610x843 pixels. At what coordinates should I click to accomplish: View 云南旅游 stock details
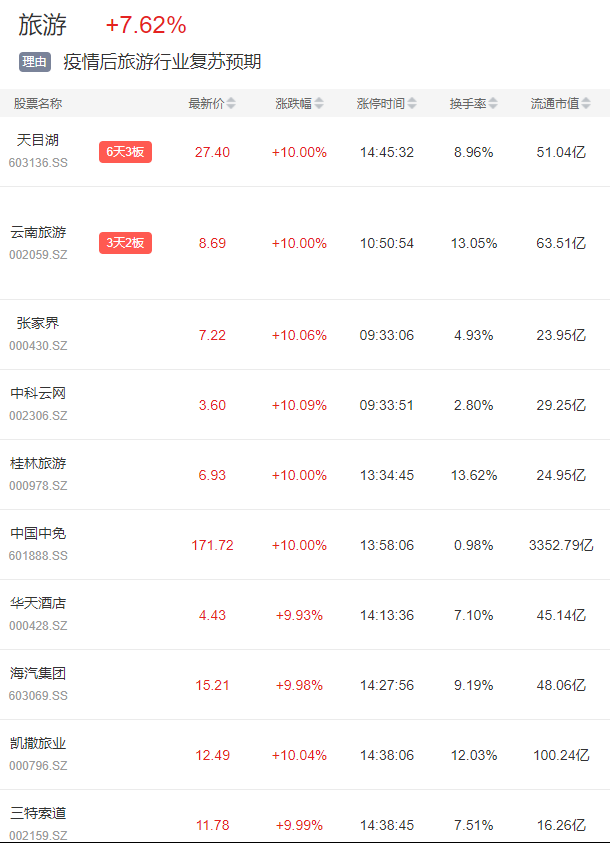(39, 232)
